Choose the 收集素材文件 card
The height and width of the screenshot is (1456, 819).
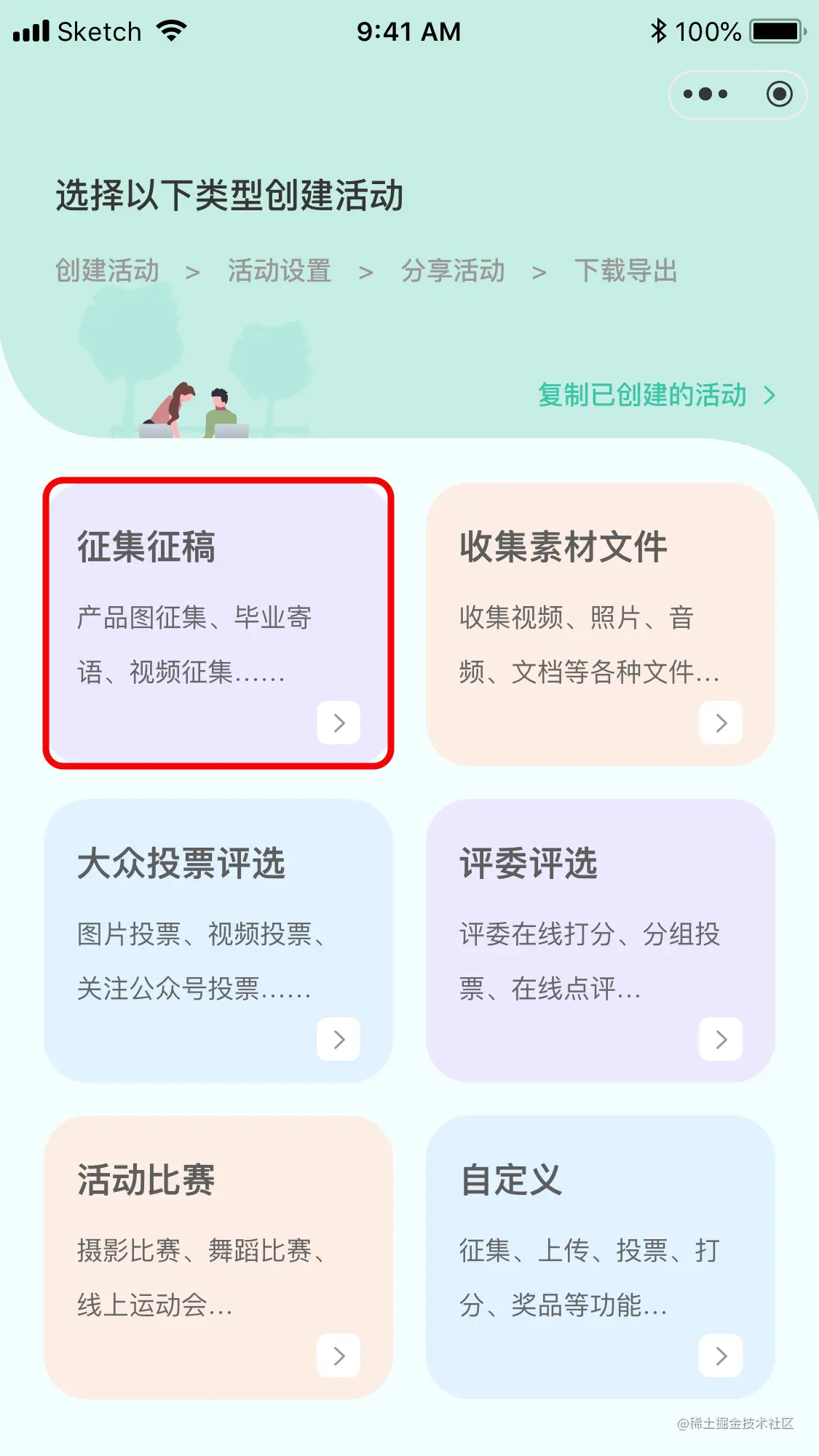pyautogui.click(x=600, y=623)
